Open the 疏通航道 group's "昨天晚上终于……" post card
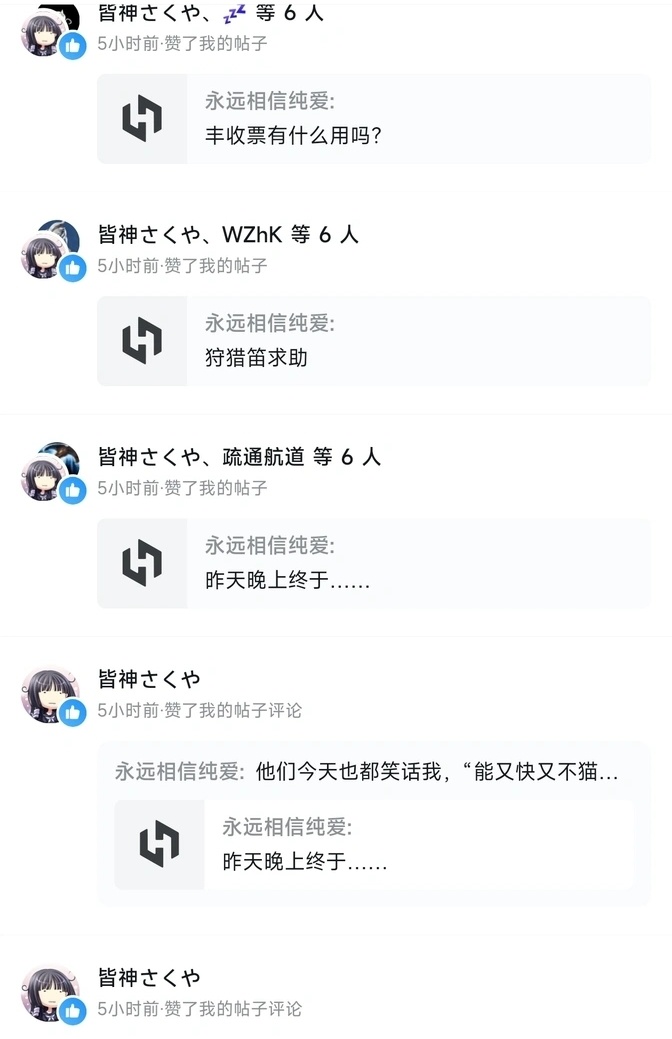The height and width of the screenshot is (1039, 672). click(x=374, y=563)
